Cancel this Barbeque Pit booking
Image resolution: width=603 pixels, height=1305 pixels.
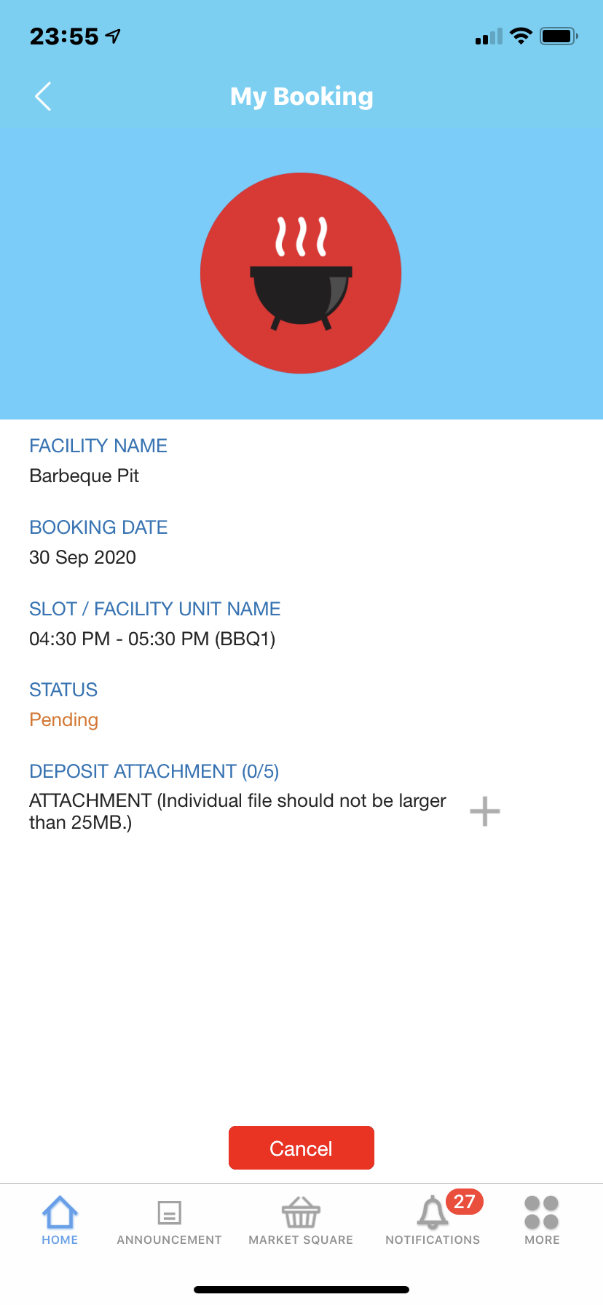click(301, 1148)
